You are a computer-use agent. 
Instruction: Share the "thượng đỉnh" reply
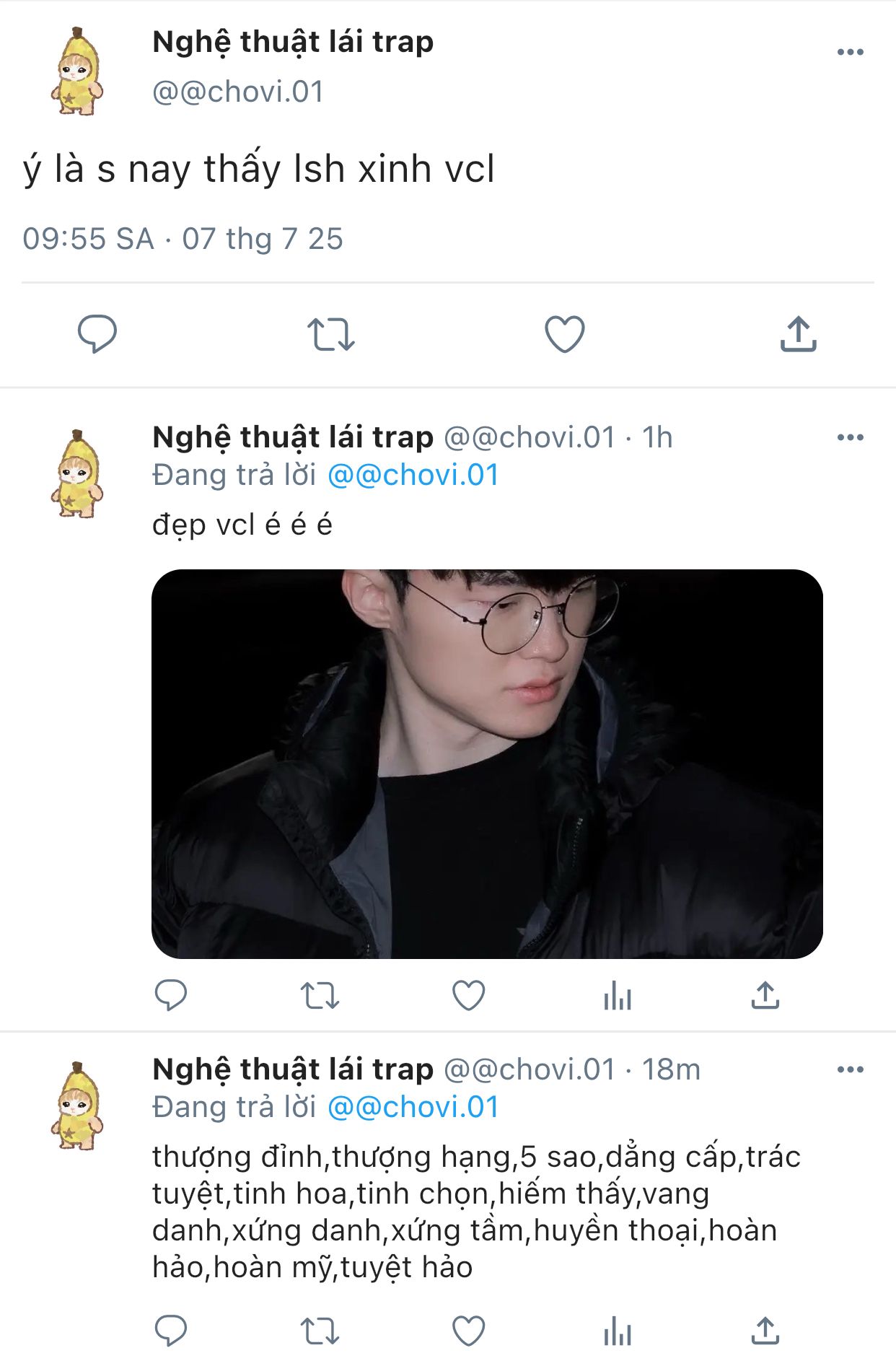pyautogui.click(x=765, y=1331)
